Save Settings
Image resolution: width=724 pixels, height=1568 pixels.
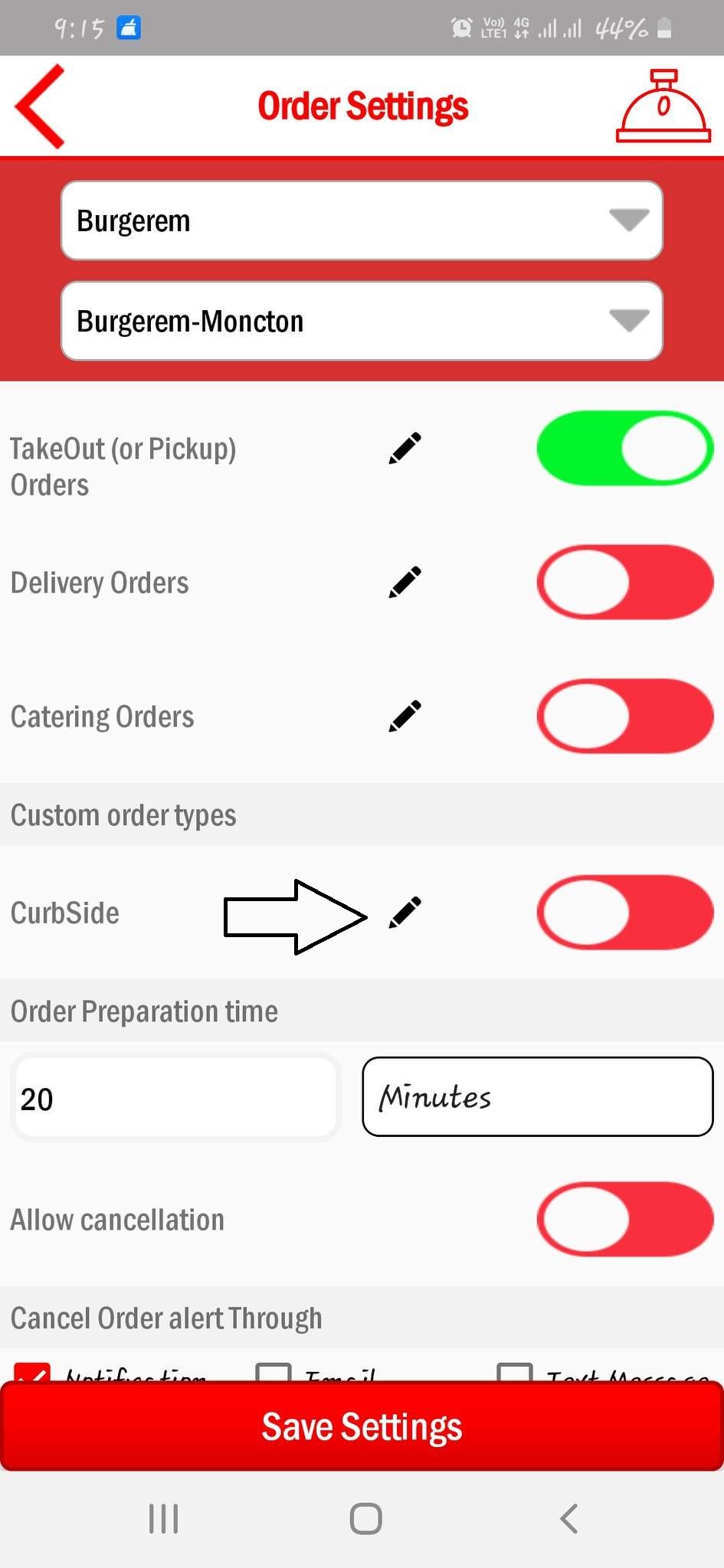(x=362, y=1426)
